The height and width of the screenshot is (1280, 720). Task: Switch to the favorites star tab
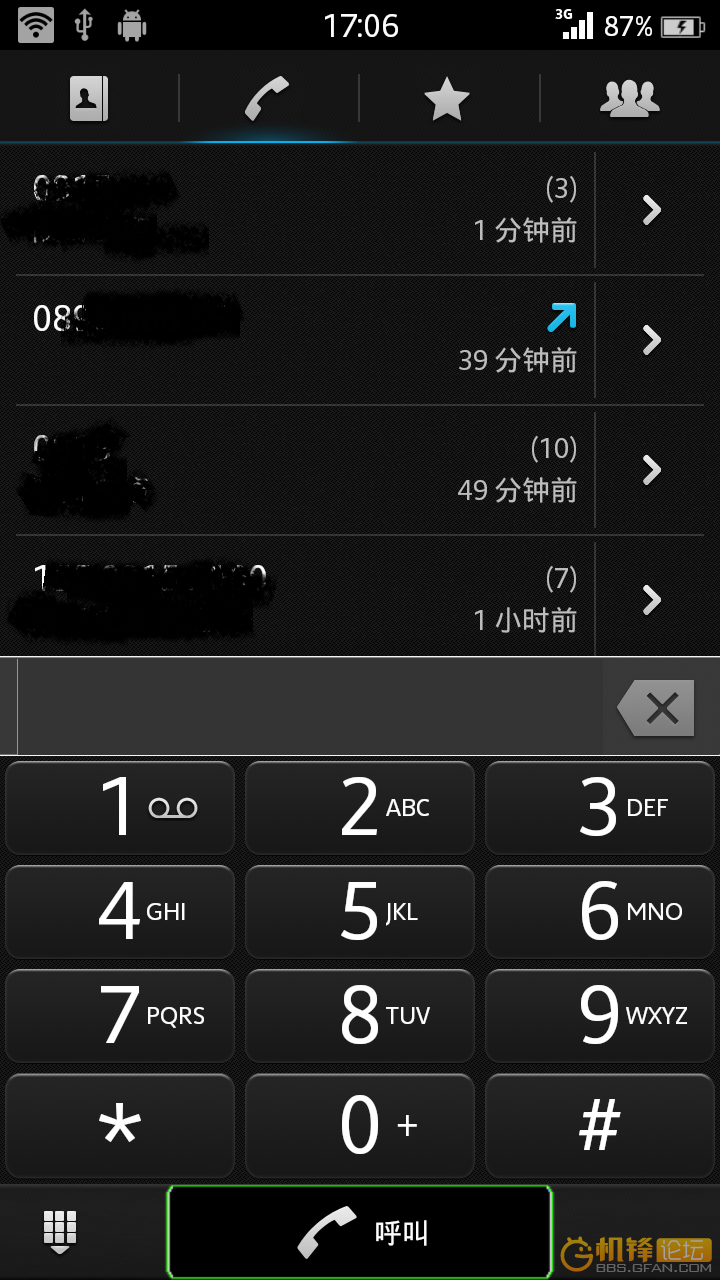point(447,98)
